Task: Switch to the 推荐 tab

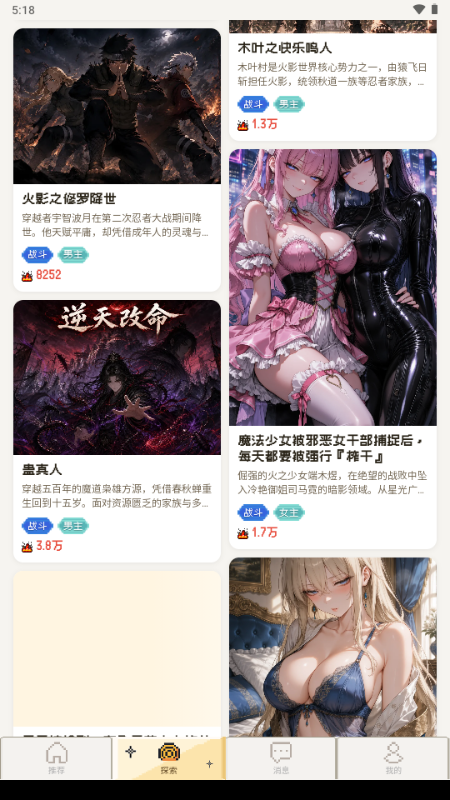Action: point(56,758)
